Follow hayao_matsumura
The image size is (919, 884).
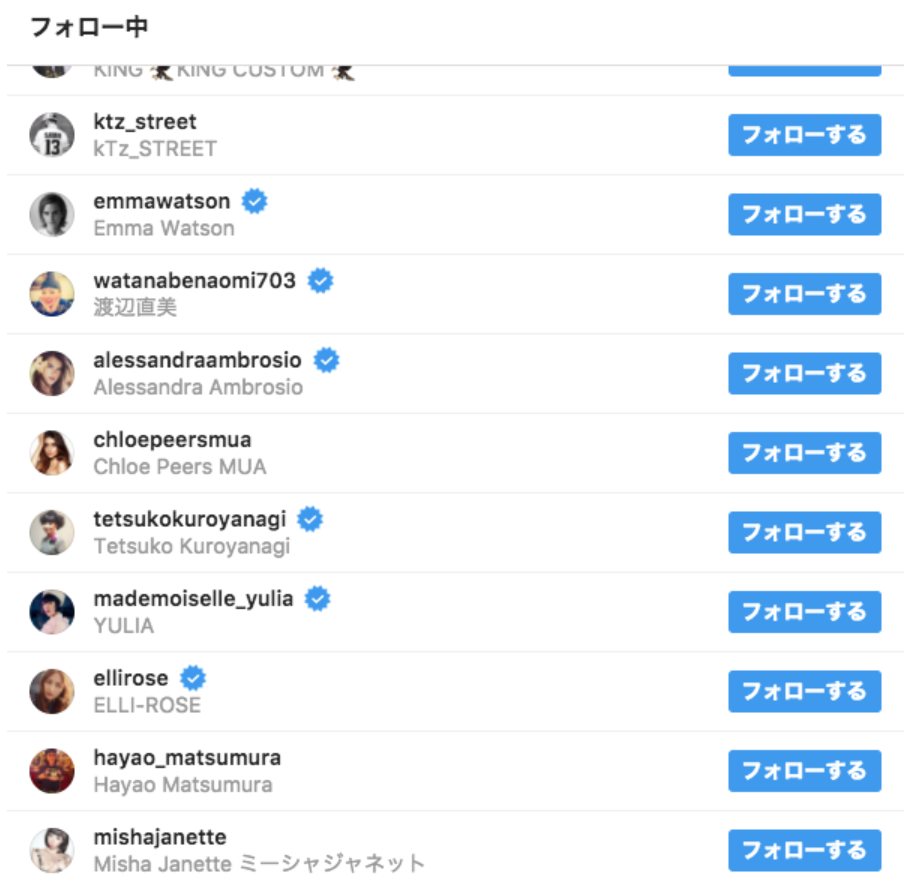(x=804, y=771)
